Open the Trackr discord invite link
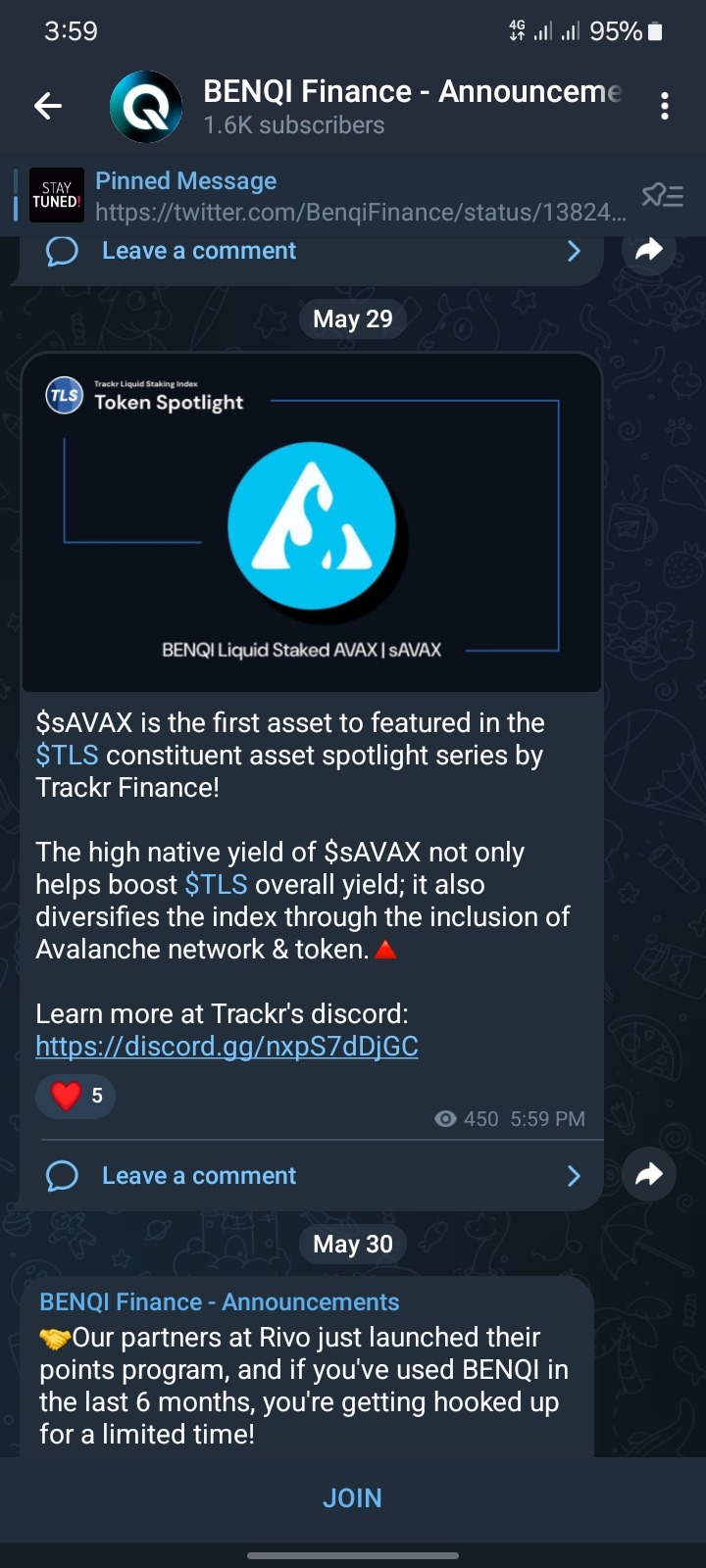Image resolution: width=706 pixels, height=1568 pixels. (x=227, y=1047)
